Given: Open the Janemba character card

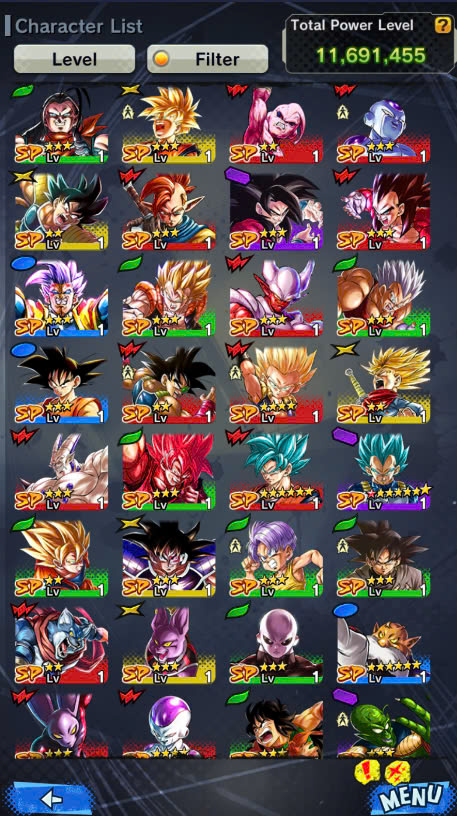Looking at the screenshot, I should [x=276, y=298].
